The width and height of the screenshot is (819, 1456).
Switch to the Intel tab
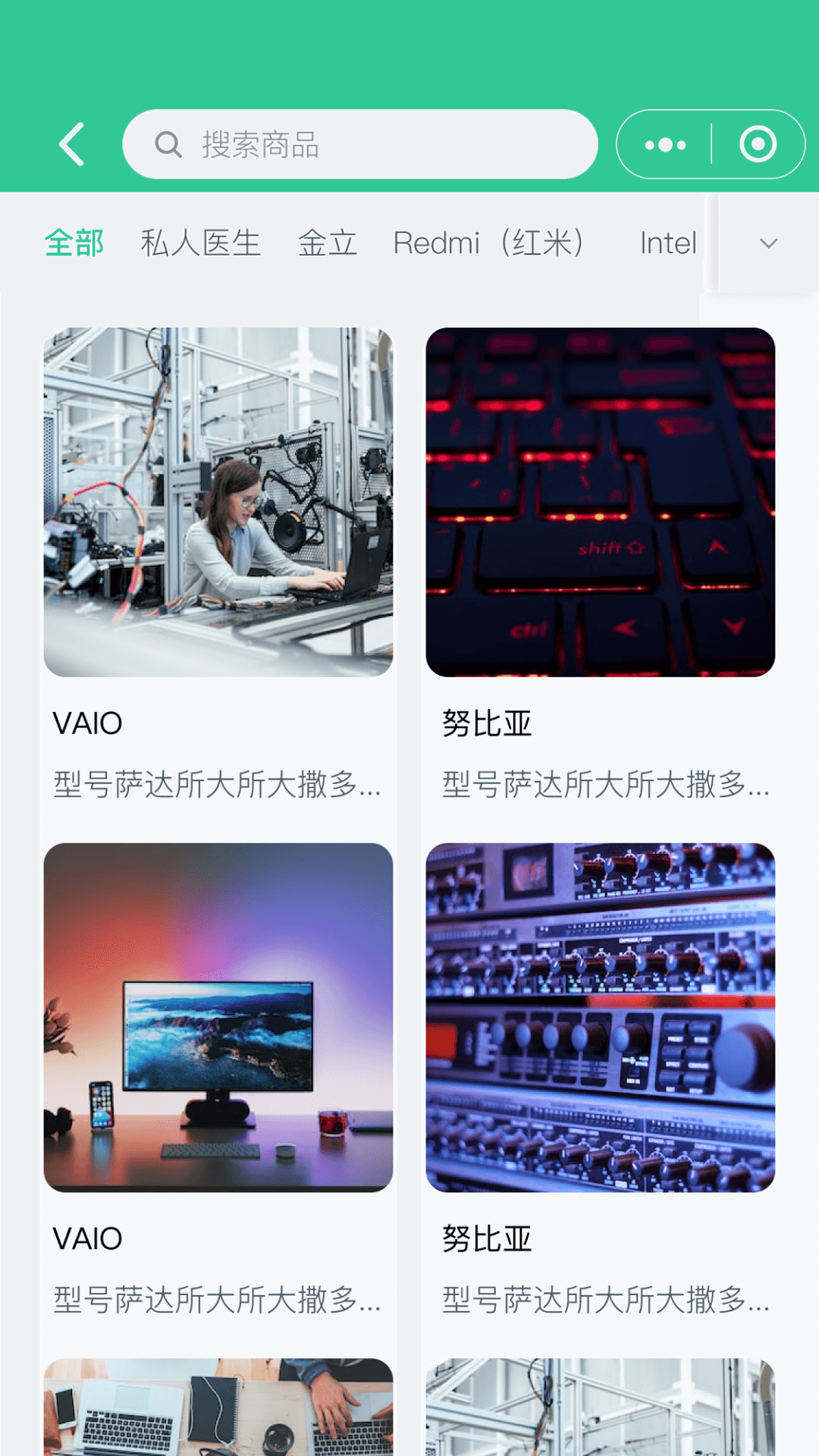668,243
